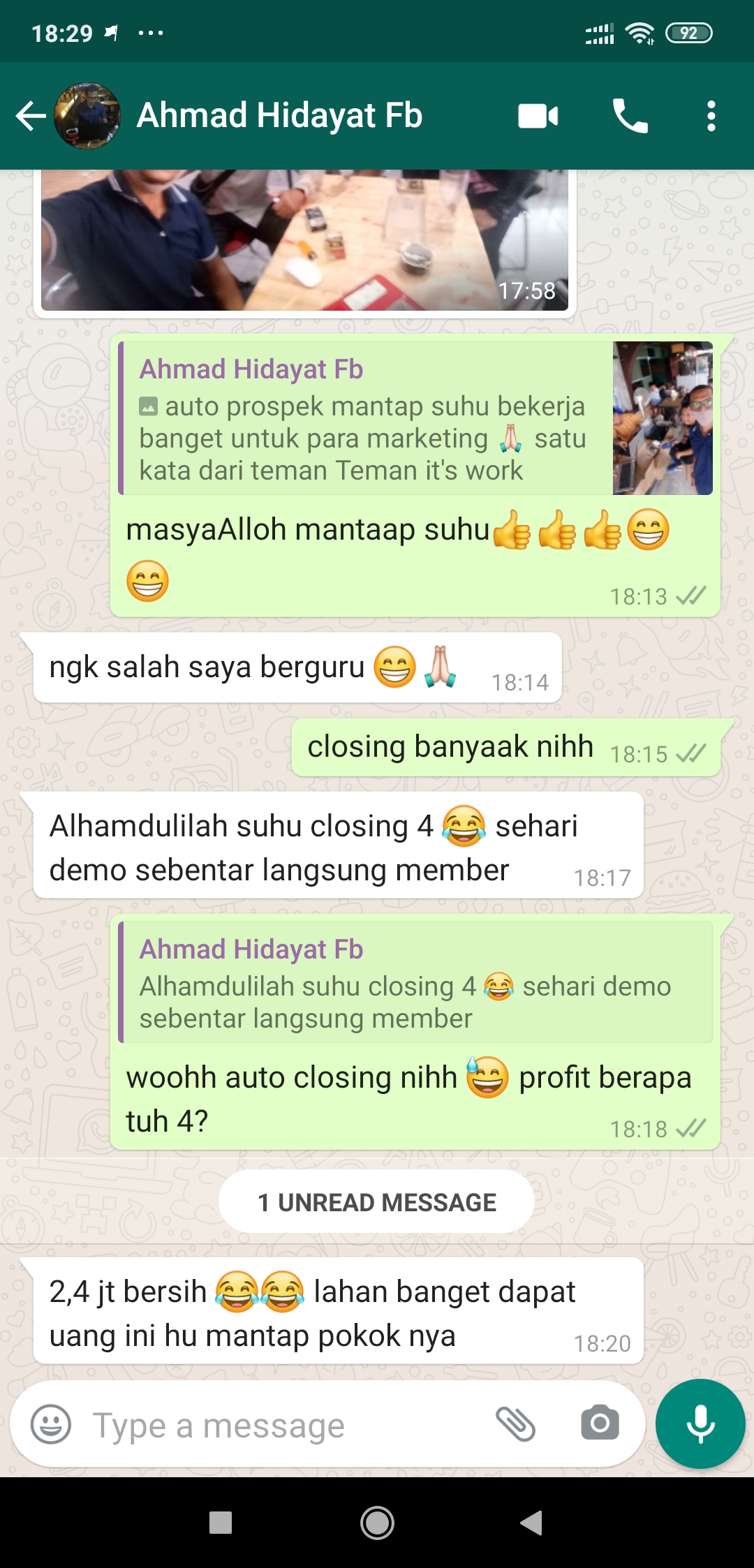
Task: Start a voice call with Ahmad
Action: point(630,116)
